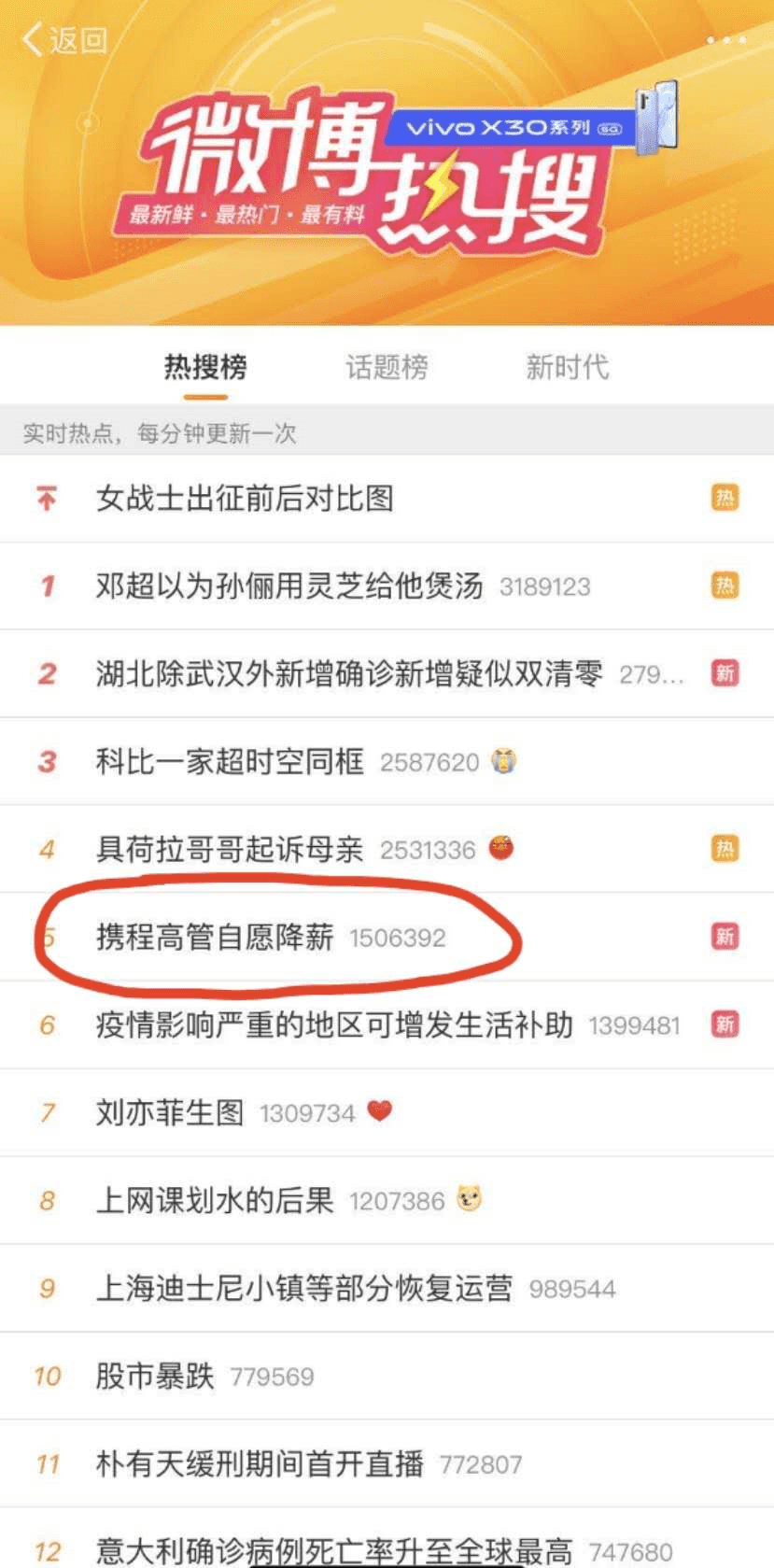Open the 刘亦菲生图 hot search

pos(170,1113)
